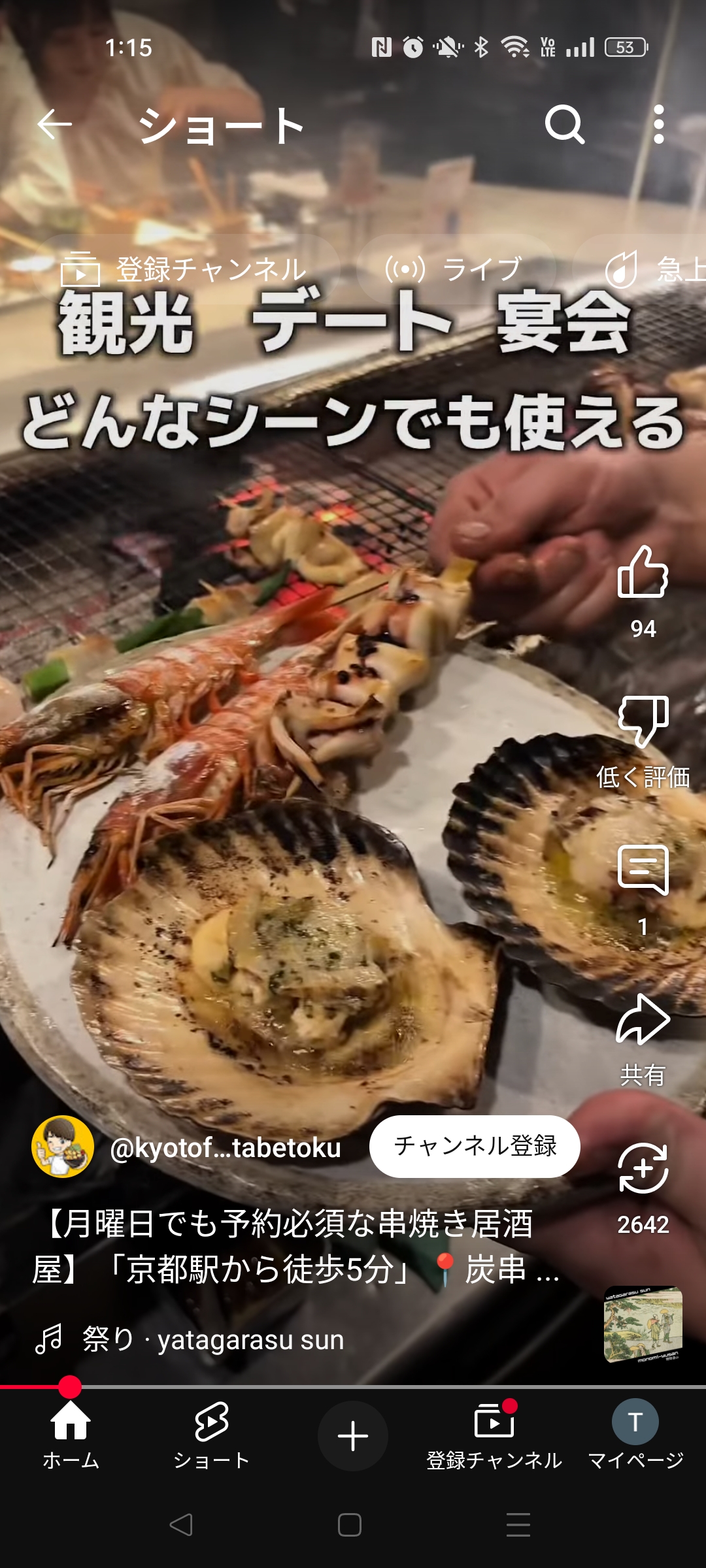Image resolution: width=706 pixels, height=1568 pixels.
Task: Remix this short
Action: 643,1168
